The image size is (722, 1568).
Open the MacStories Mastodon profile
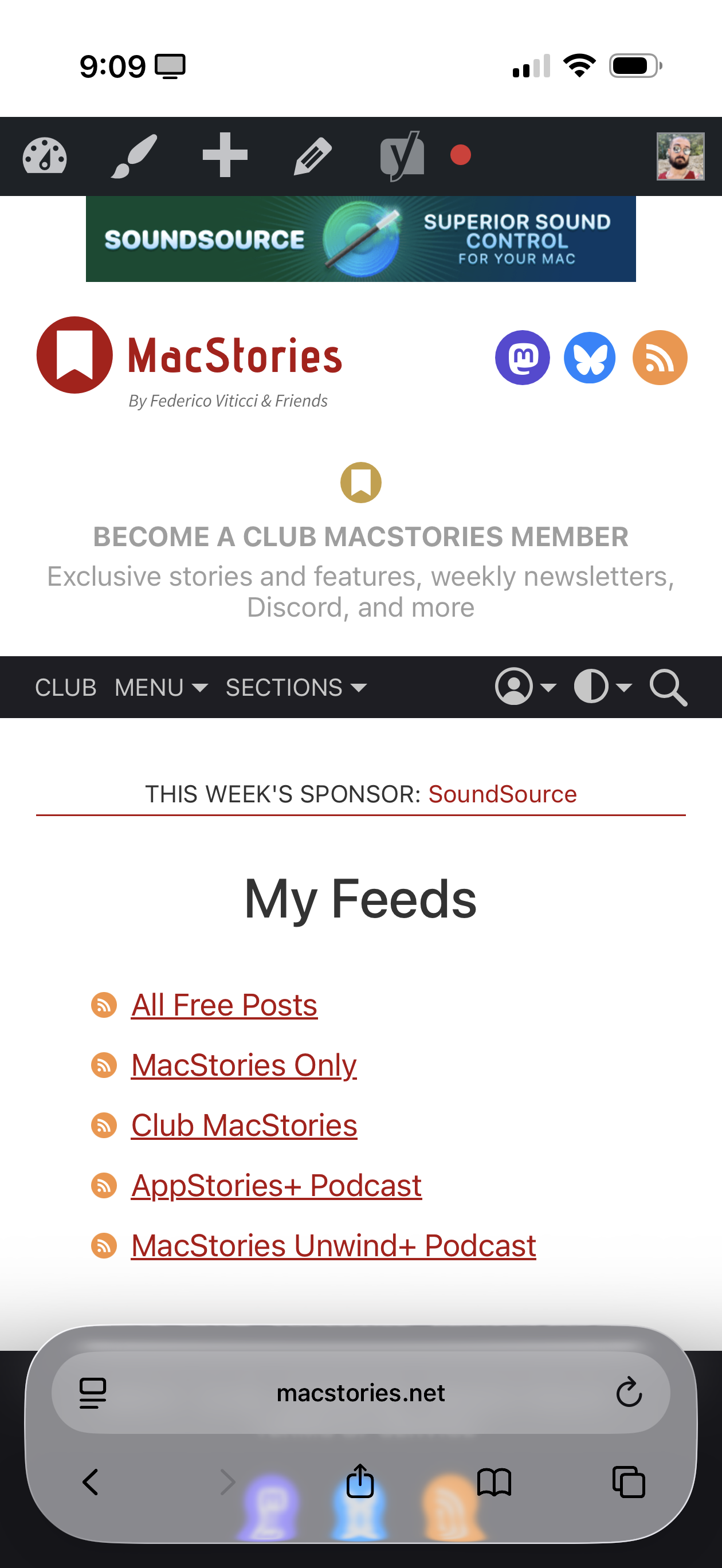point(523,358)
